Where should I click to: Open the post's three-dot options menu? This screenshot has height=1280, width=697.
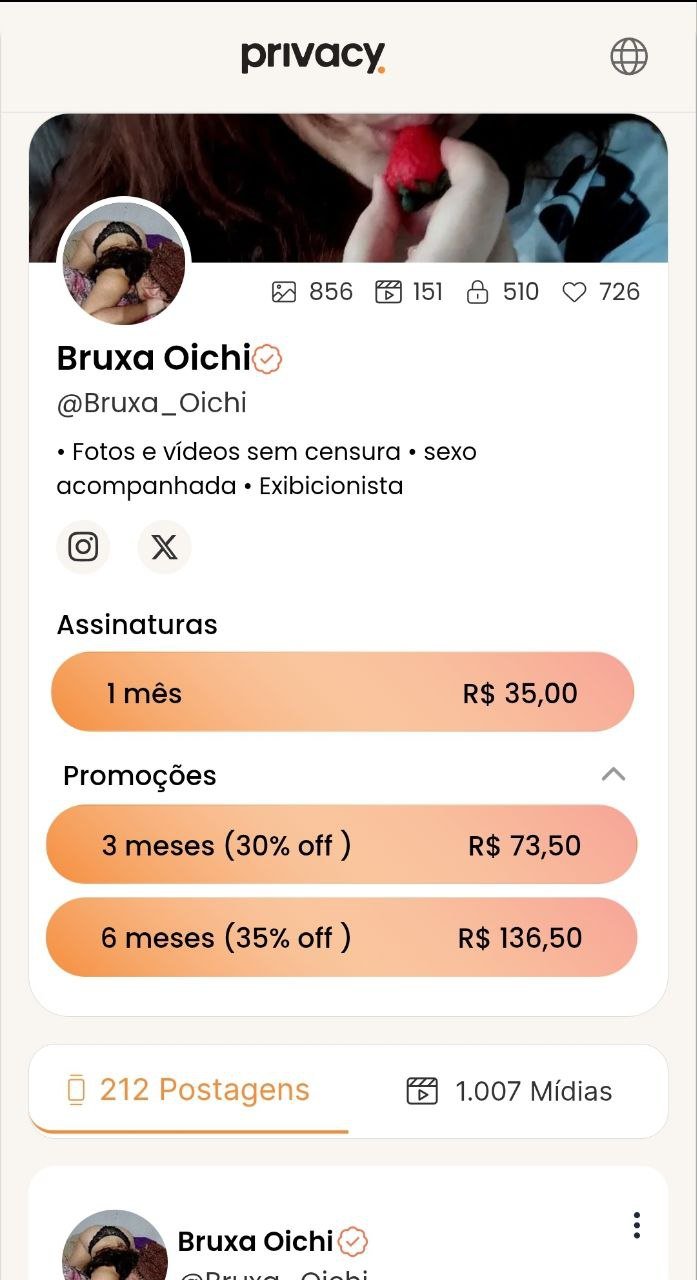click(636, 1225)
